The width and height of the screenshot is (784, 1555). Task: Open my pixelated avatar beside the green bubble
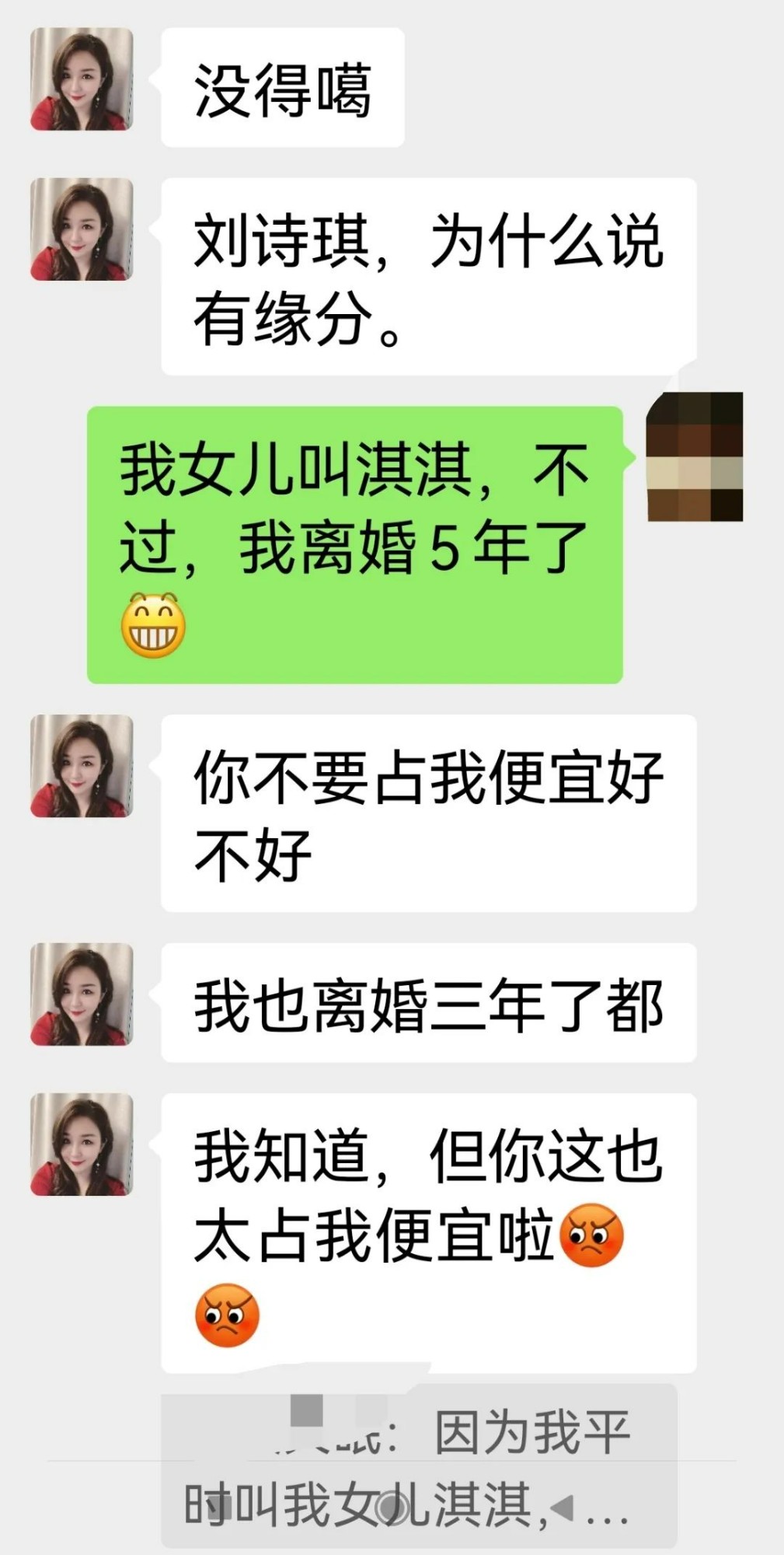(695, 457)
